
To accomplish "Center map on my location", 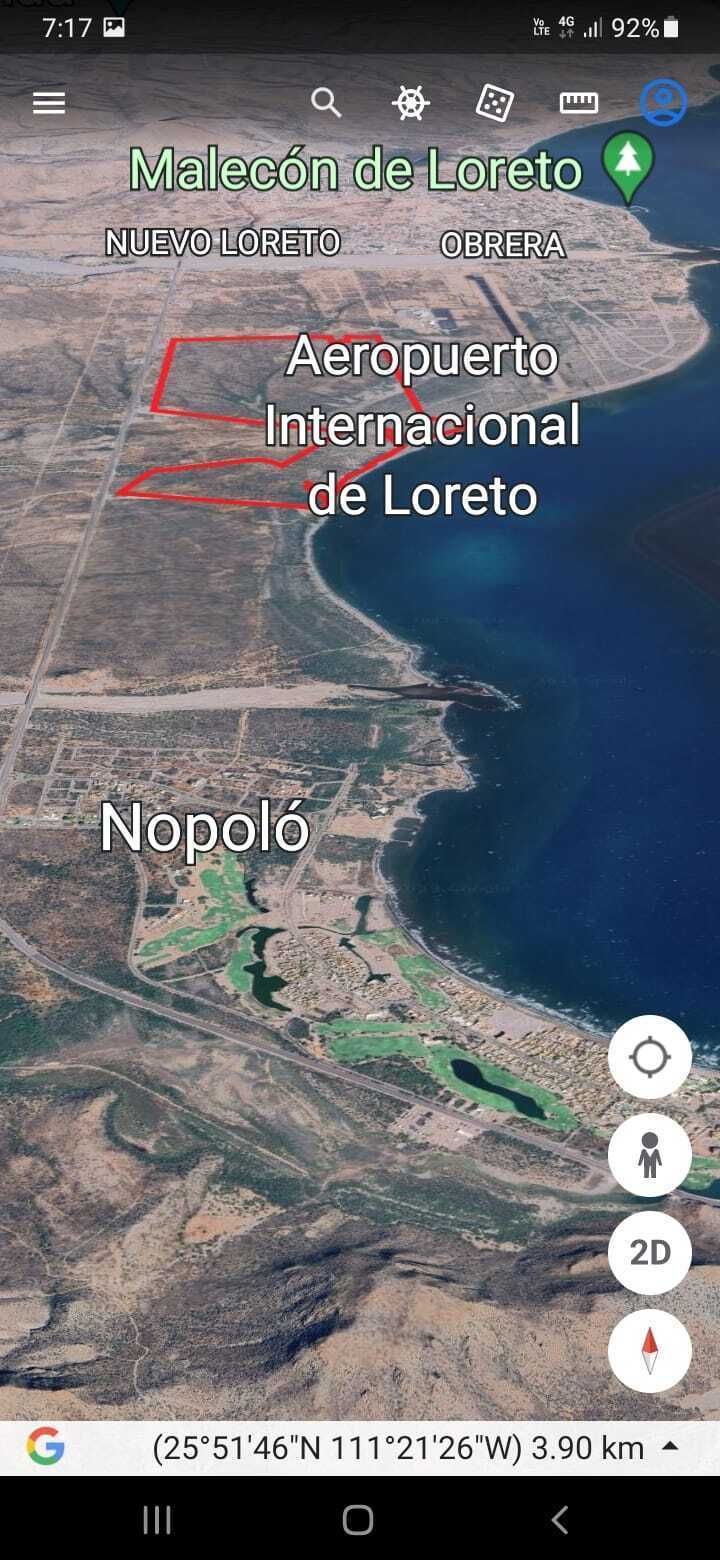I will point(650,1057).
